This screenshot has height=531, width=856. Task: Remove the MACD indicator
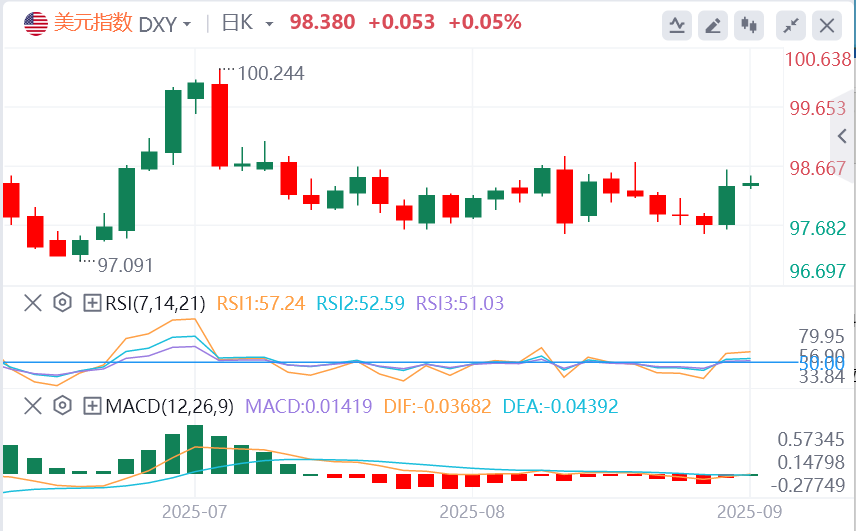click(x=33, y=406)
